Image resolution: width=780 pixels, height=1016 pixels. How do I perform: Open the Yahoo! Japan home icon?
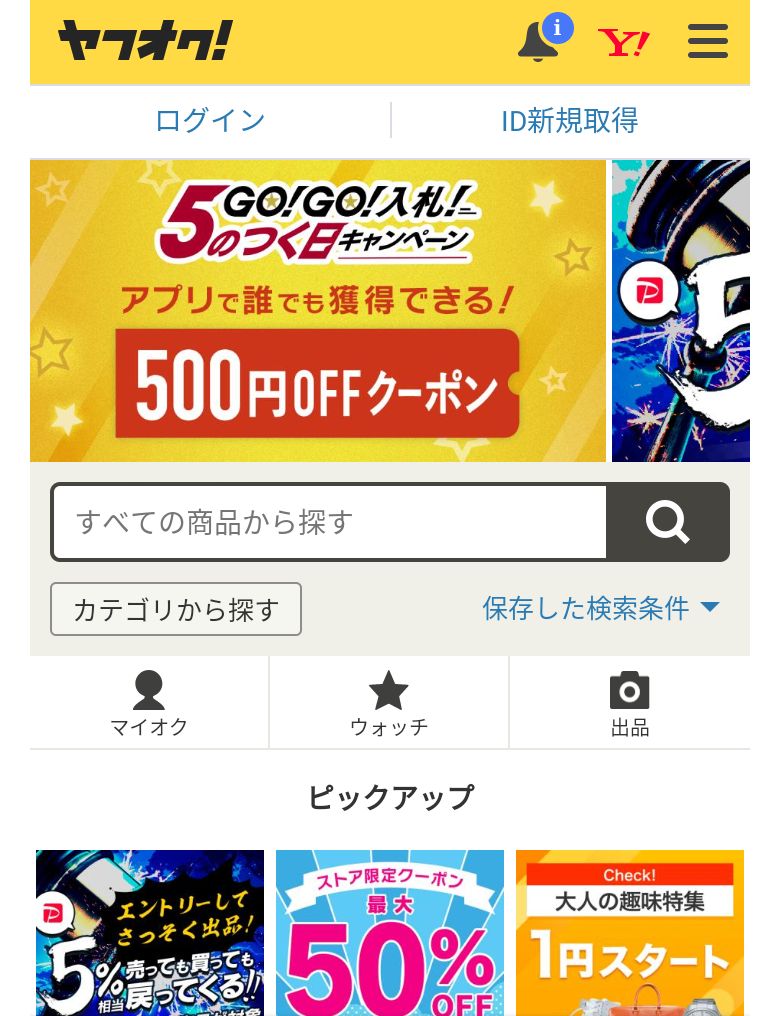(623, 42)
